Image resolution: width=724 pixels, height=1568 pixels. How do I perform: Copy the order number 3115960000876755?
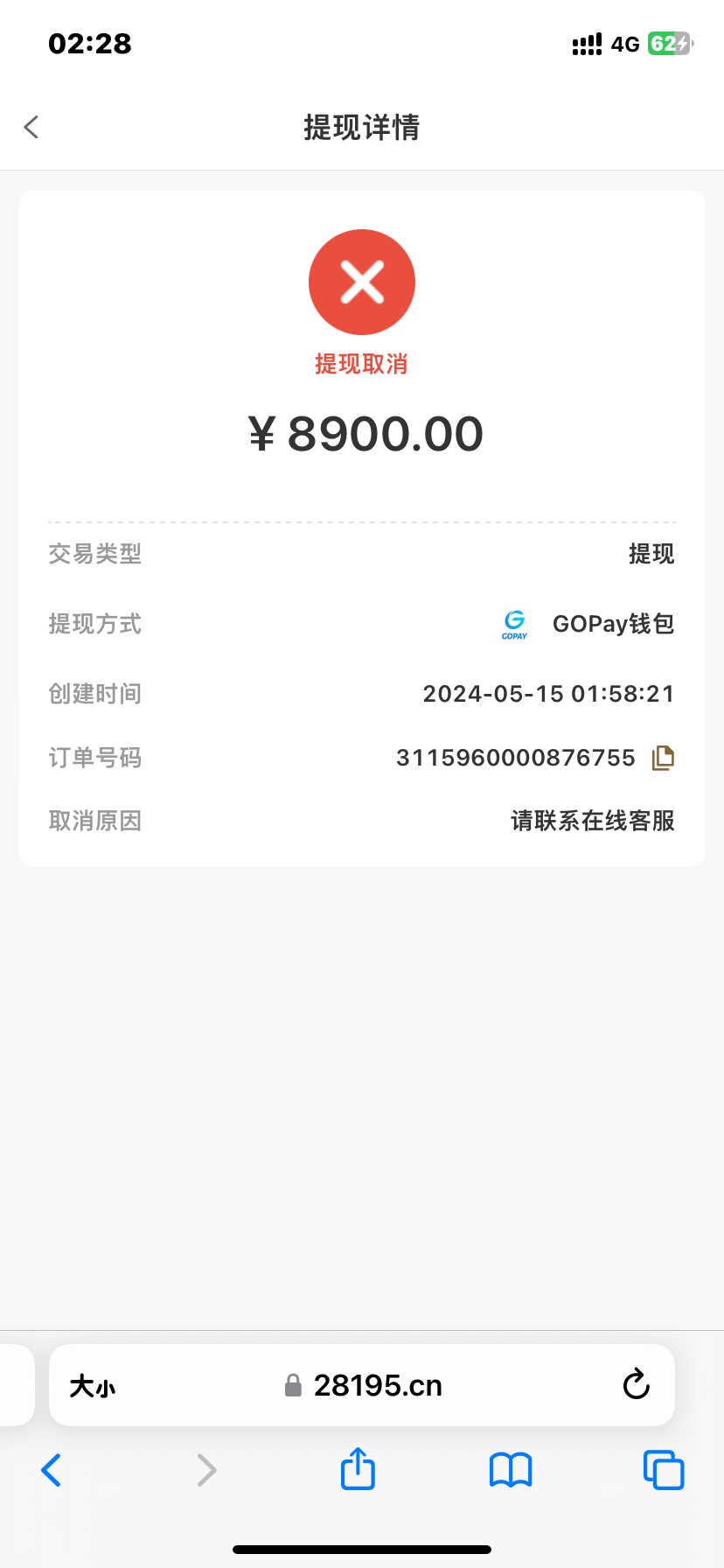[x=662, y=758]
